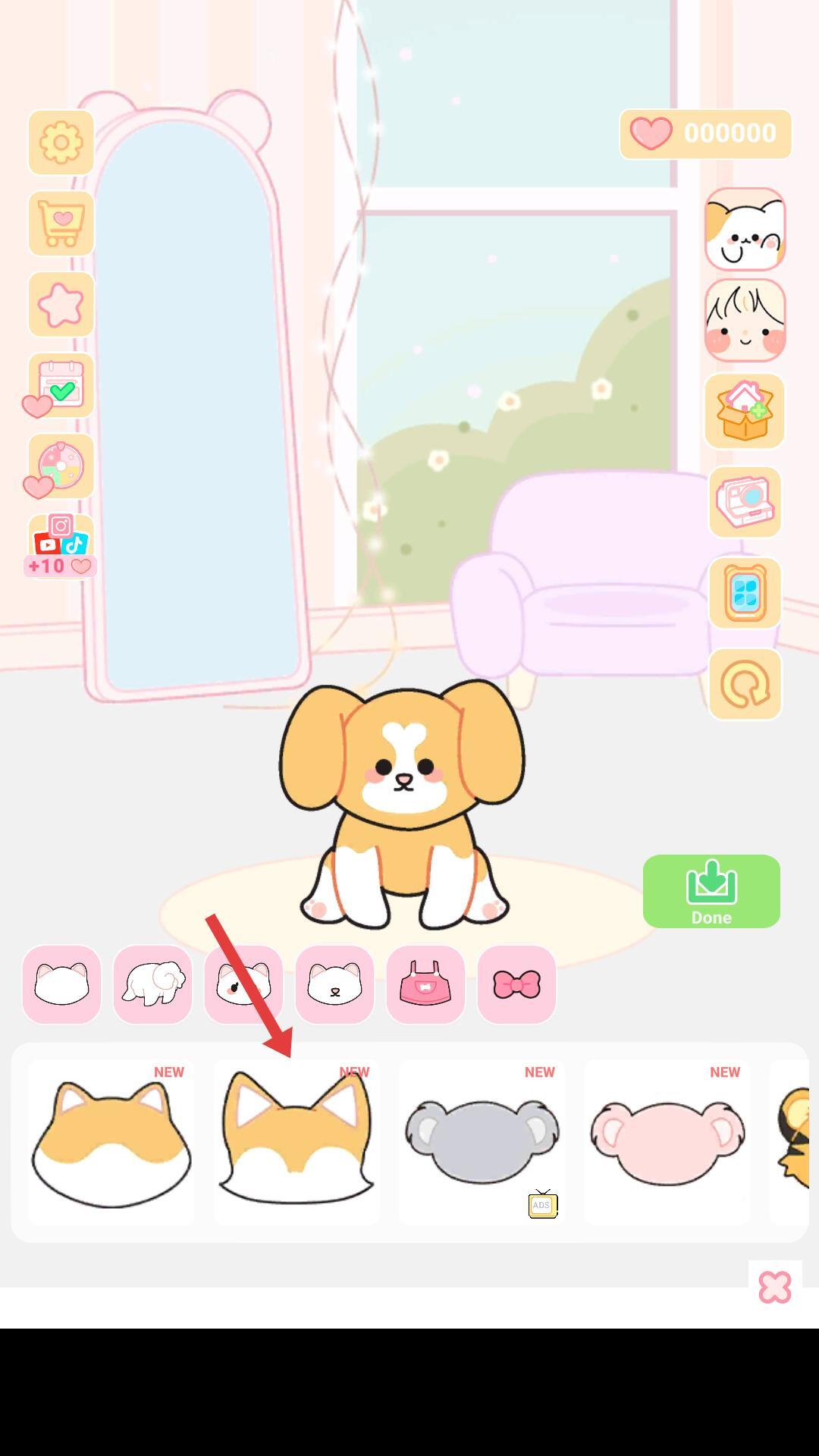Screen dimensions: 819x1456
Task: Switch to the human character avatar
Action: pyautogui.click(x=745, y=320)
